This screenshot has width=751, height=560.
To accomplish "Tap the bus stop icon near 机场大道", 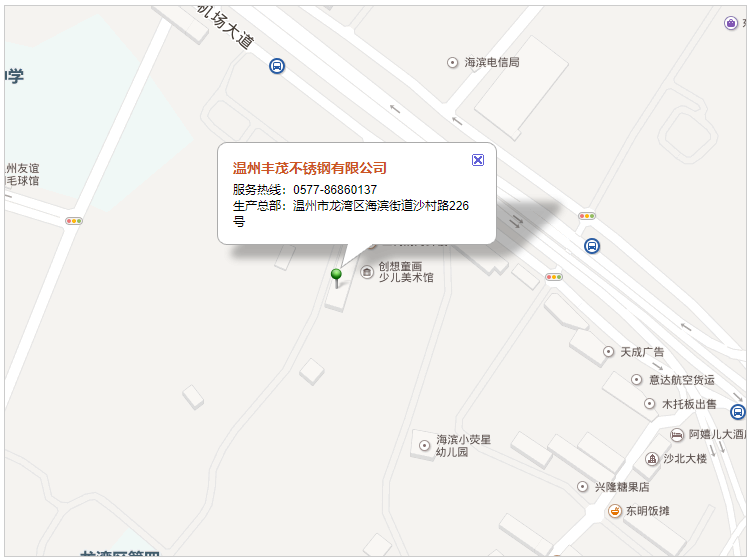I will pyautogui.click(x=276, y=66).
